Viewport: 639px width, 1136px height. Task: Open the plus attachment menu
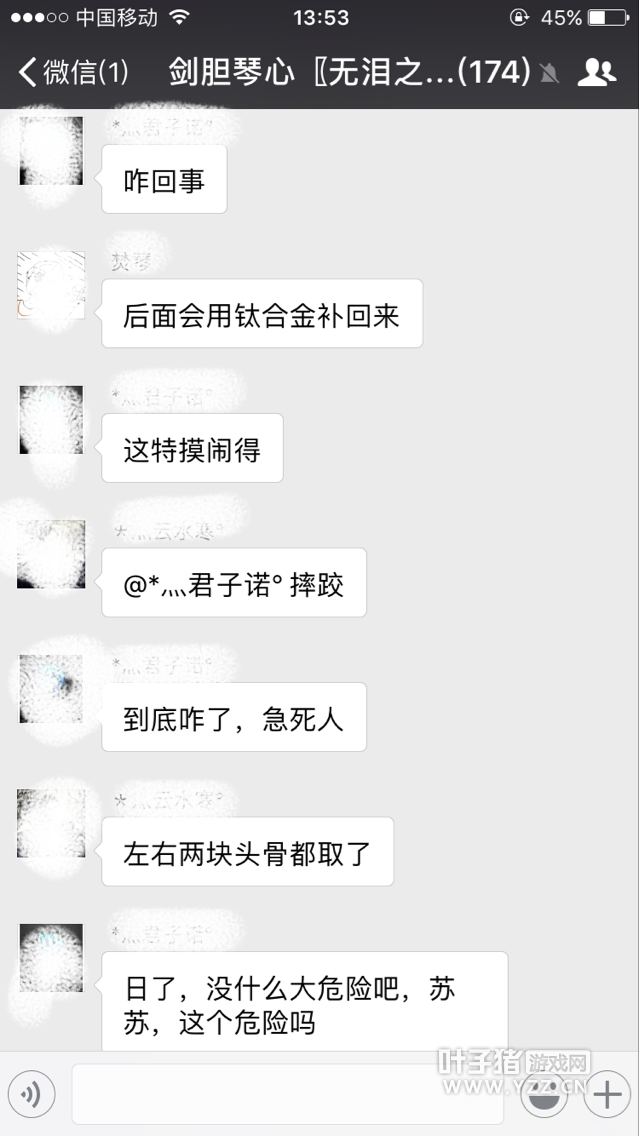[607, 1096]
